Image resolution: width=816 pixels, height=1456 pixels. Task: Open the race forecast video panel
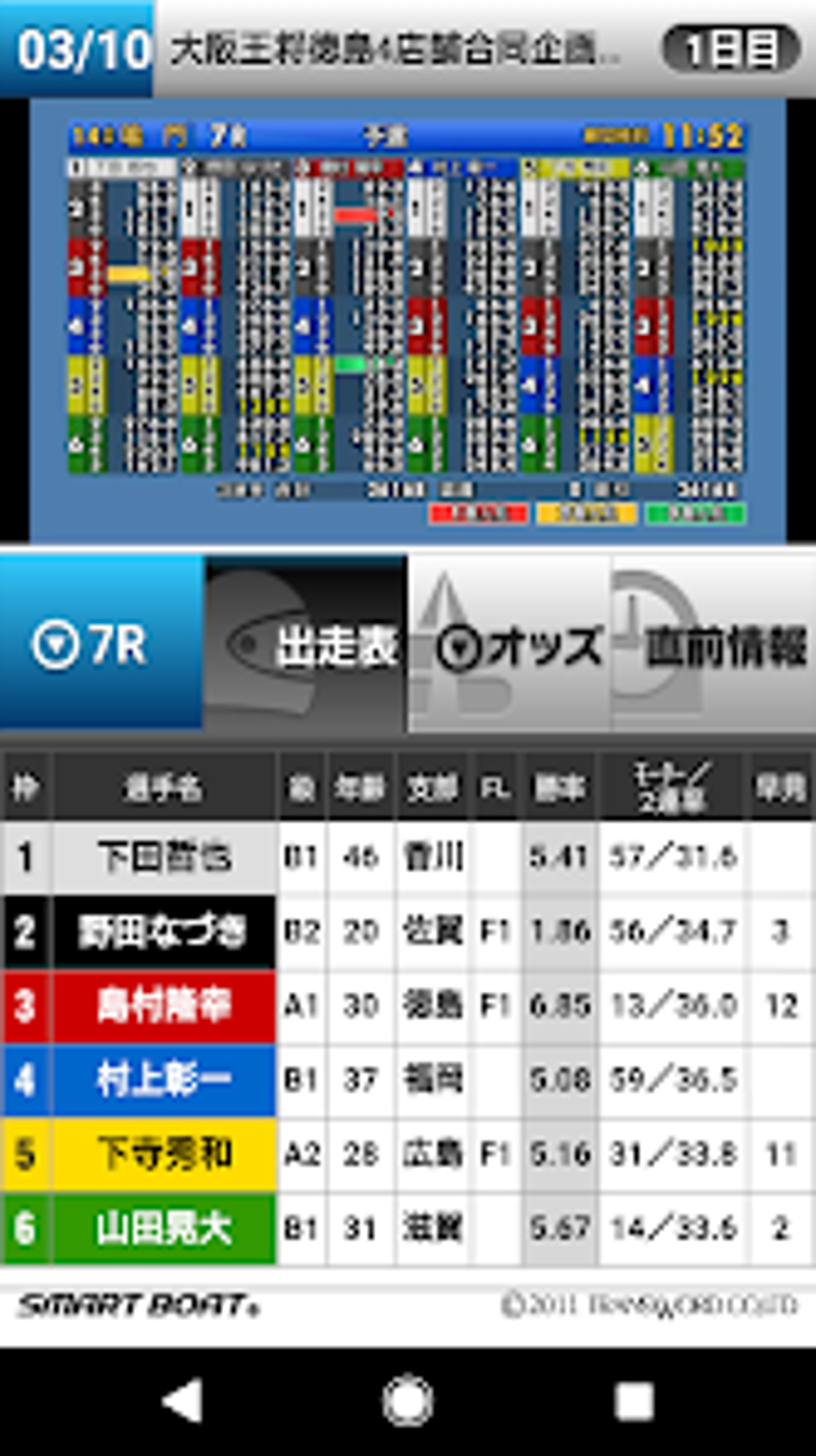pos(408,320)
